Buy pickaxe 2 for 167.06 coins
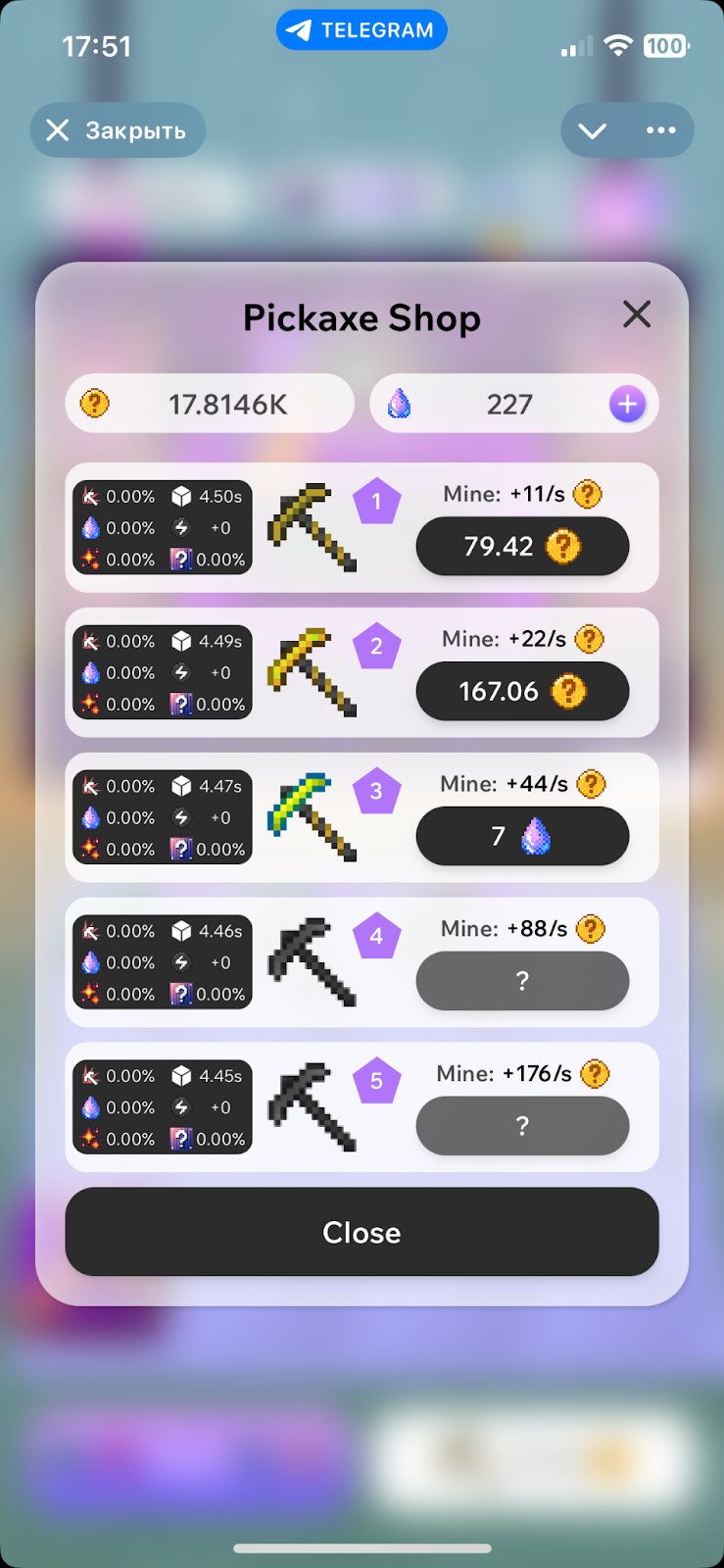The height and width of the screenshot is (1568, 724). point(522,692)
